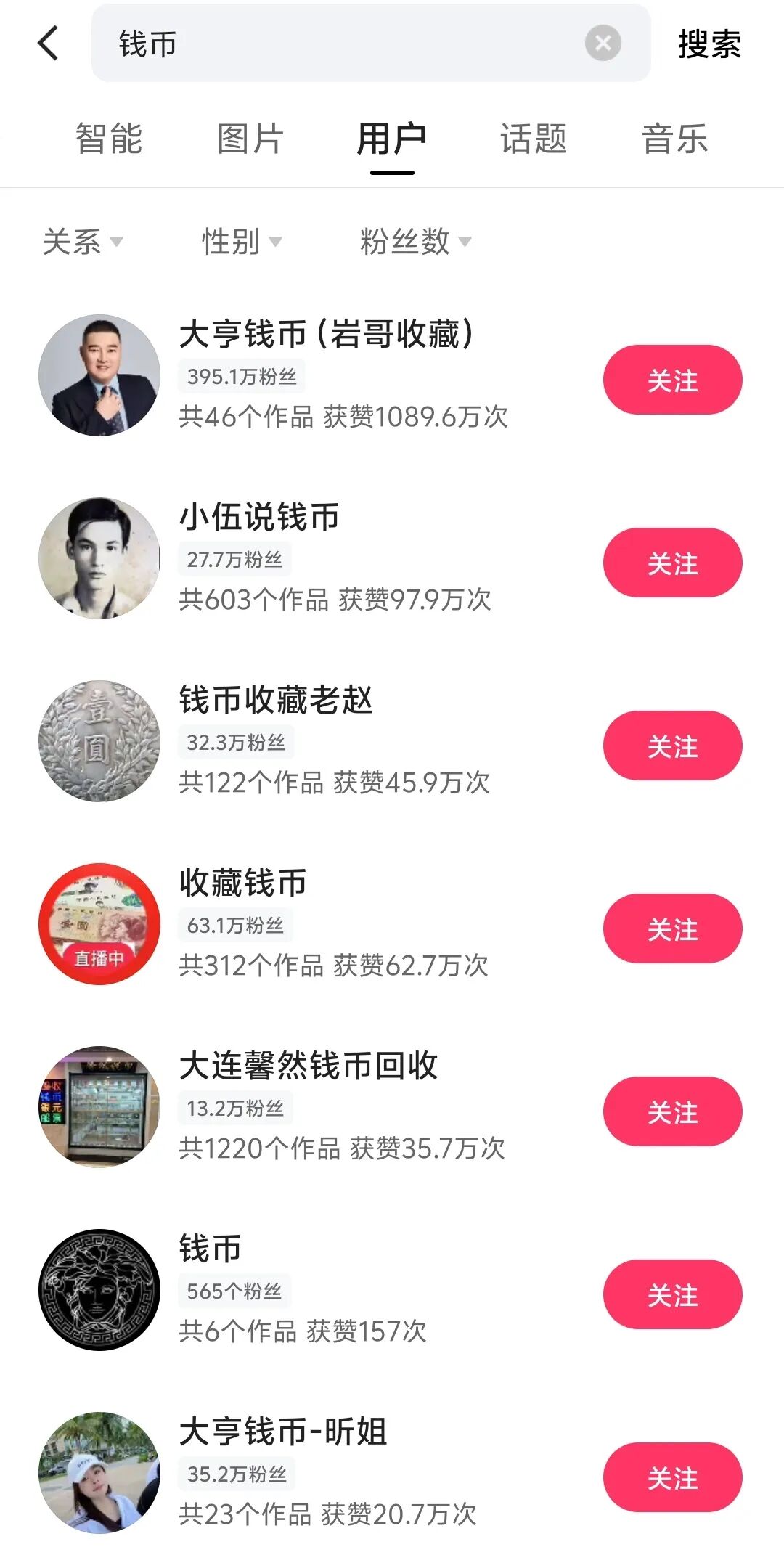Viewport: 784px width, 1547px height.
Task: Open the 话题 tab
Action: (x=534, y=139)
